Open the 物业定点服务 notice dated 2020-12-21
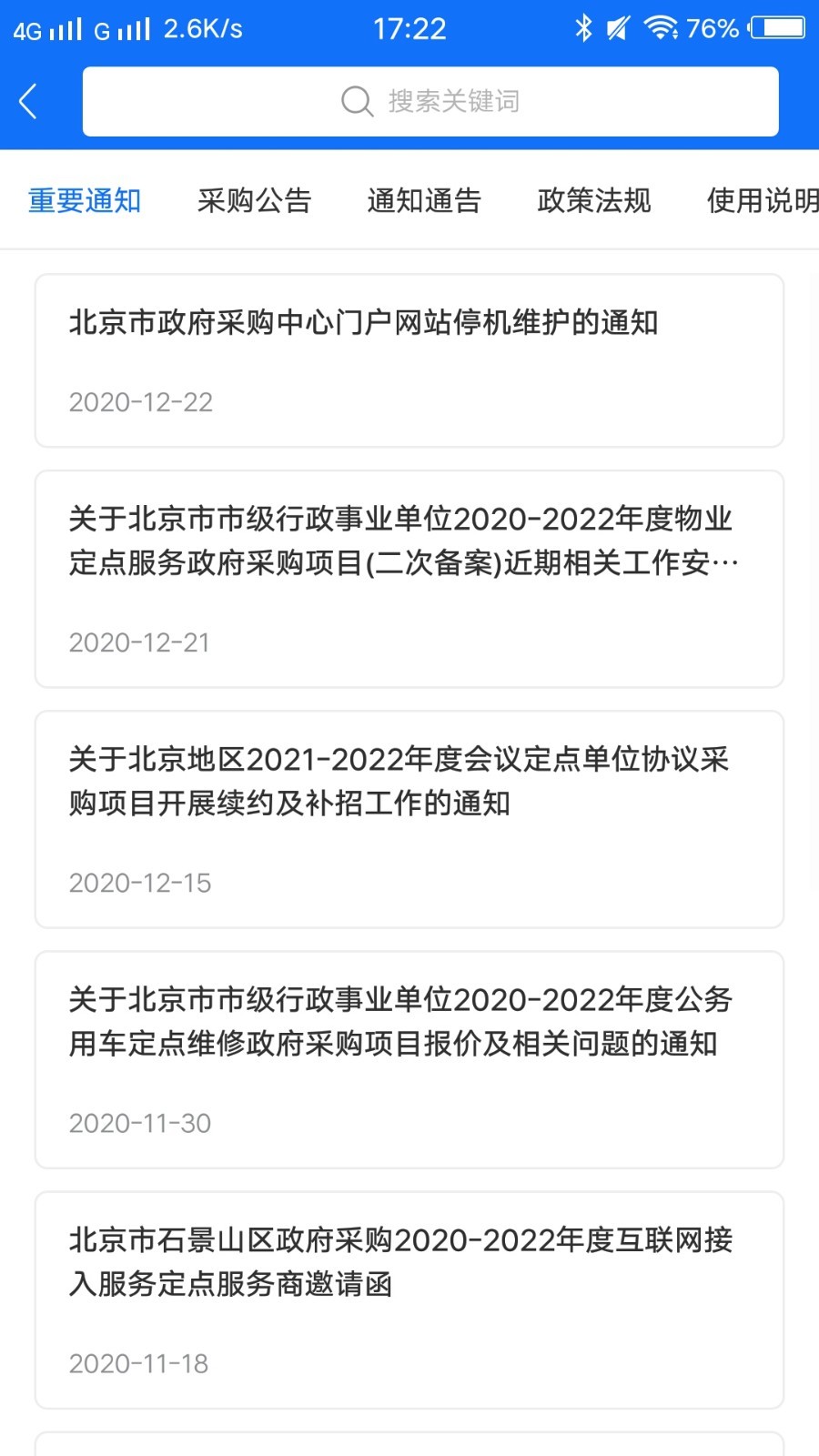 tap(409, 579)
